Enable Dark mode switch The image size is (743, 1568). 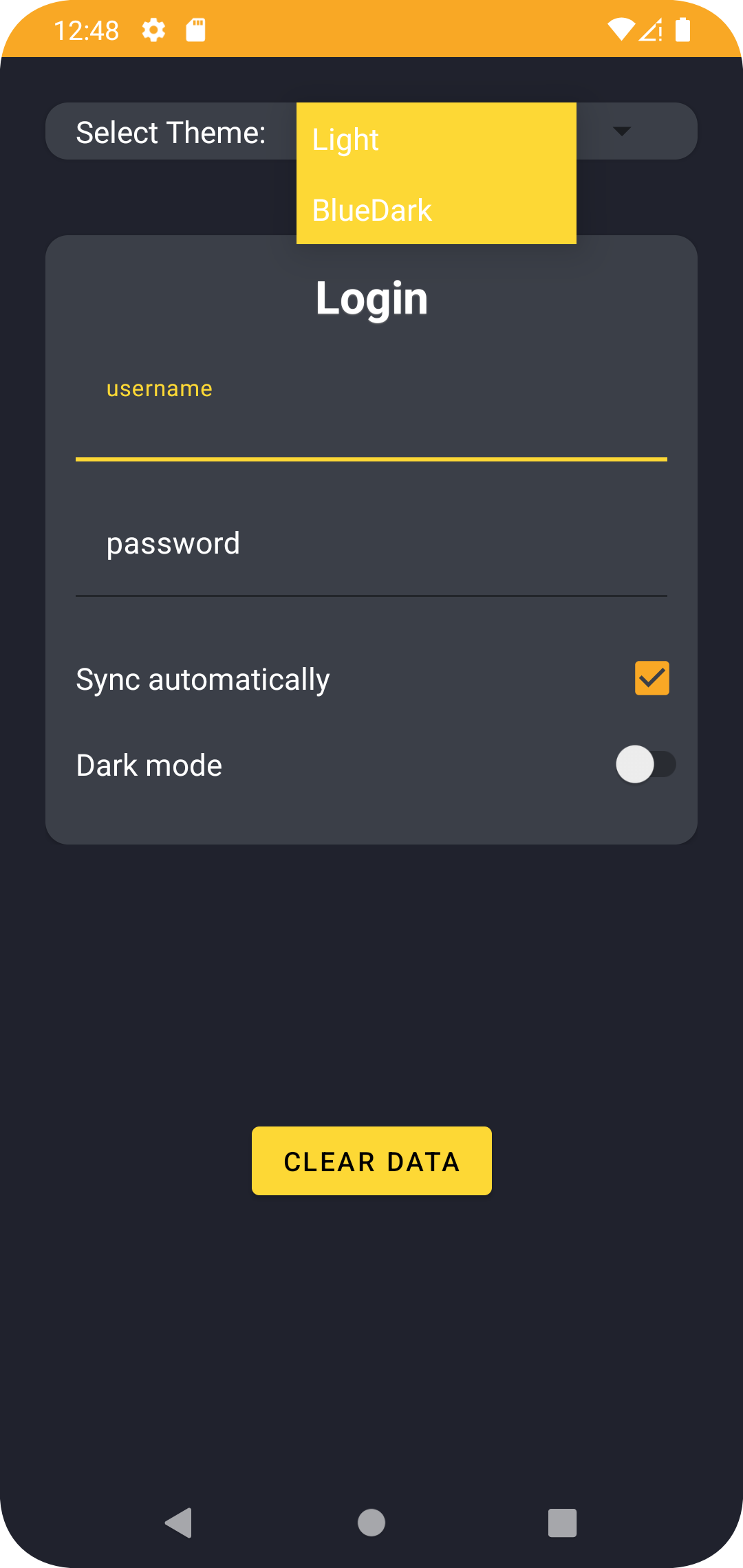(647, 764)
